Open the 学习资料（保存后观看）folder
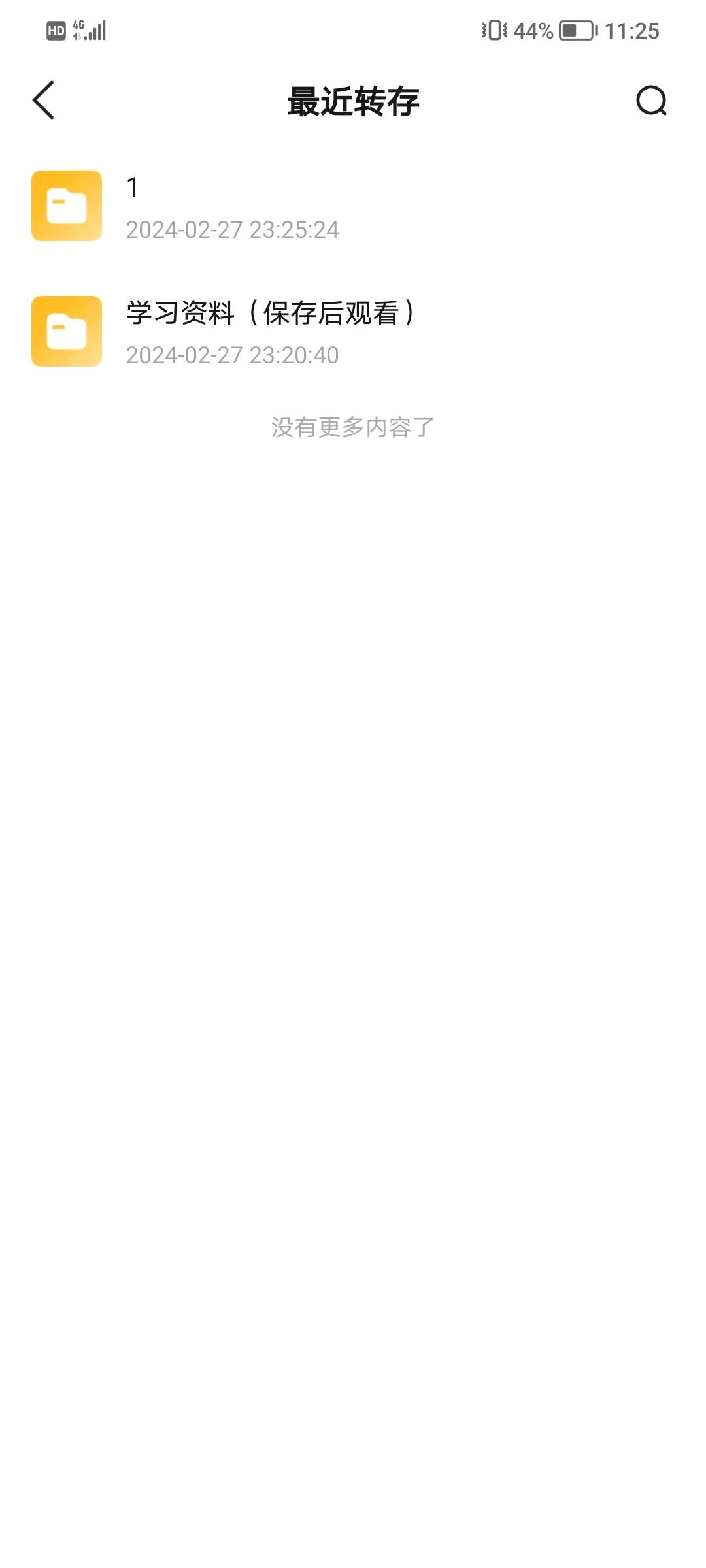This screenshot has width=706, height=1568. (x=269, y=332)
